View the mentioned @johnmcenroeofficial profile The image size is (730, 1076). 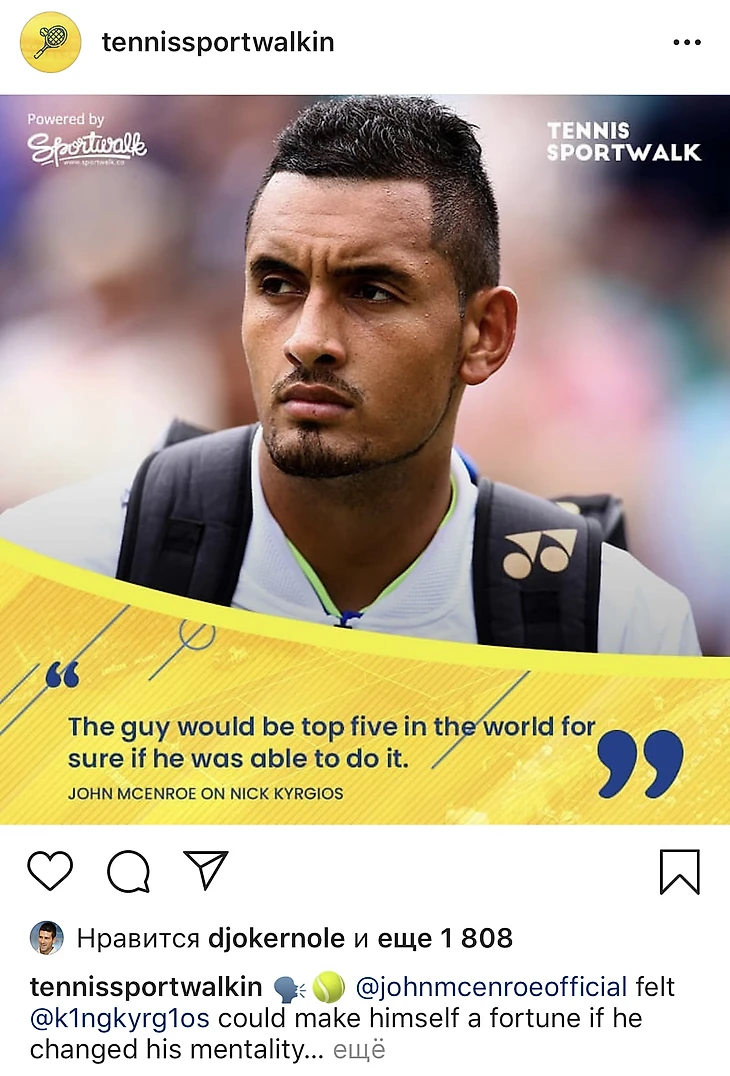[x=491, y=988]
